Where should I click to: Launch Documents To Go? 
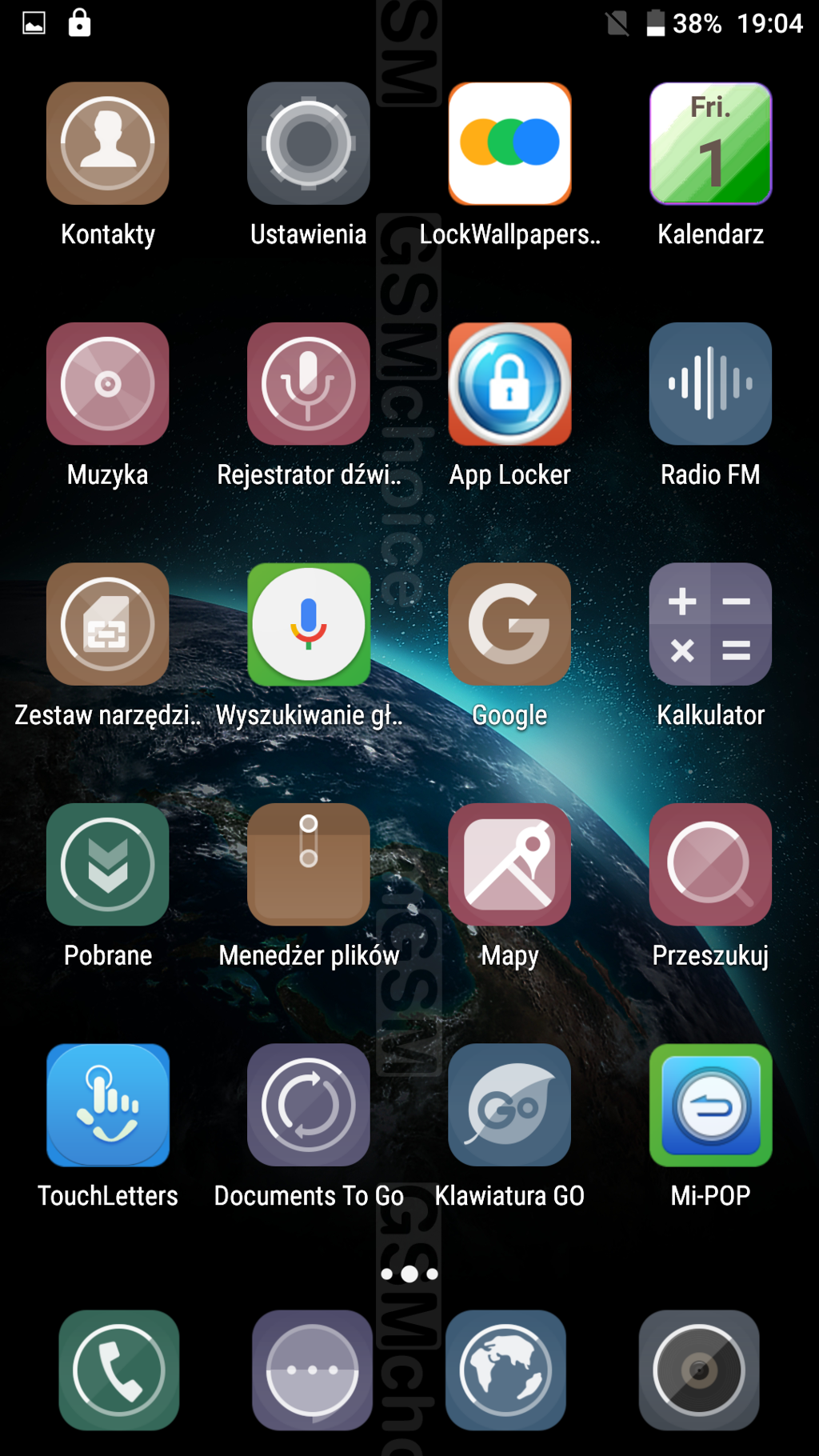tap(309, 1105)
